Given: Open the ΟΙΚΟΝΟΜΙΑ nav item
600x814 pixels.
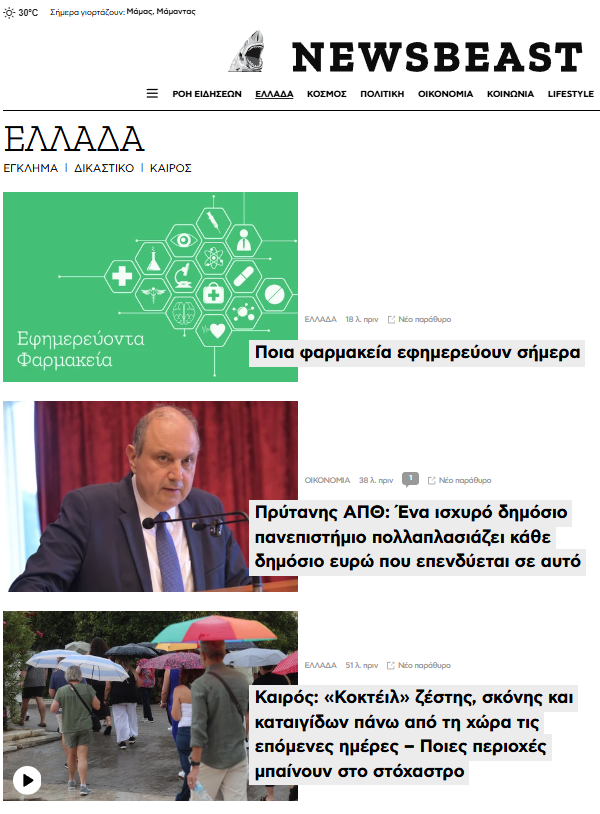Looking at the screenshot, I should pos(445,94).
